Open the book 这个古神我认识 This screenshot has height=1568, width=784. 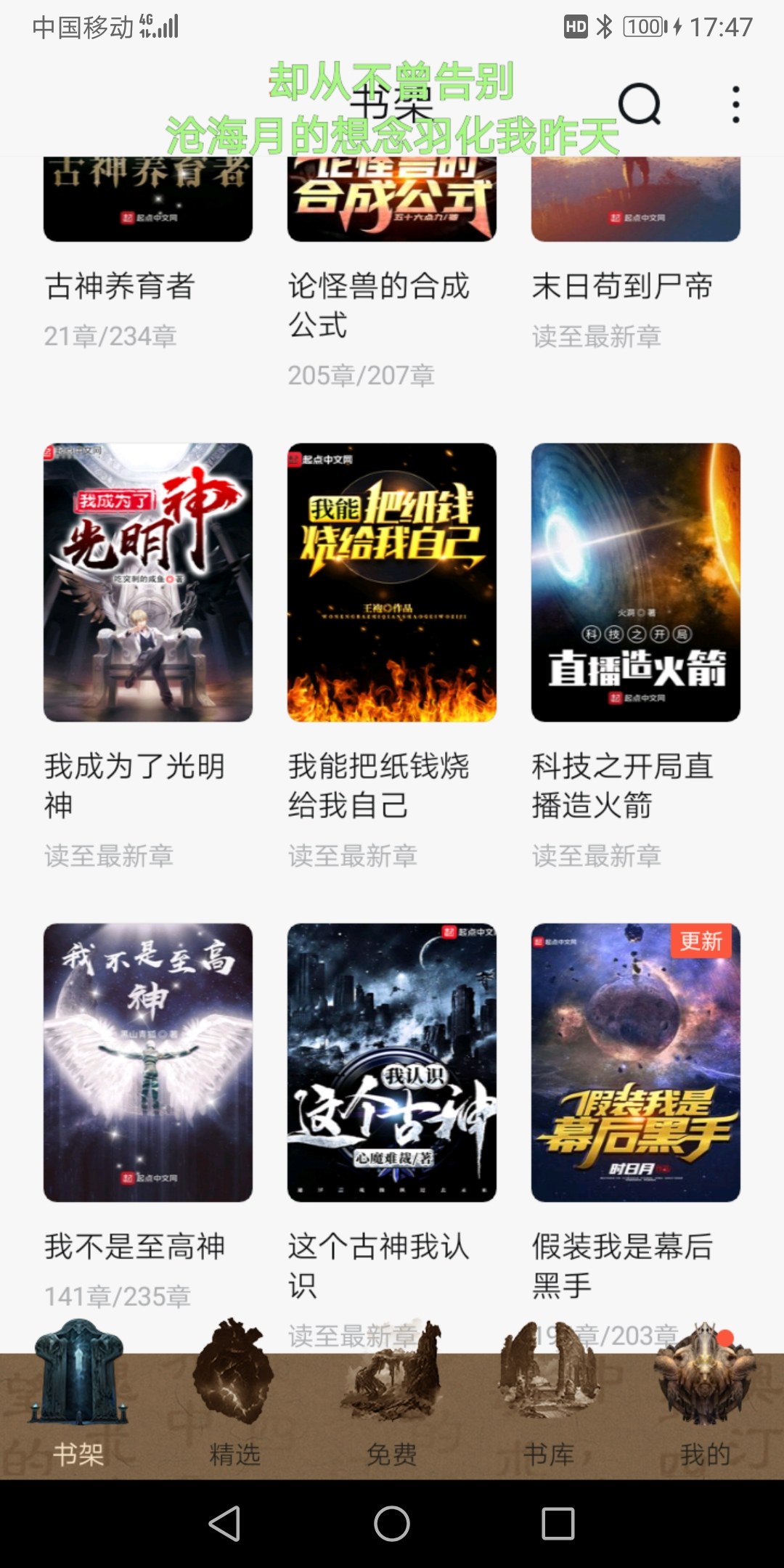click(x=392, y=1062)
